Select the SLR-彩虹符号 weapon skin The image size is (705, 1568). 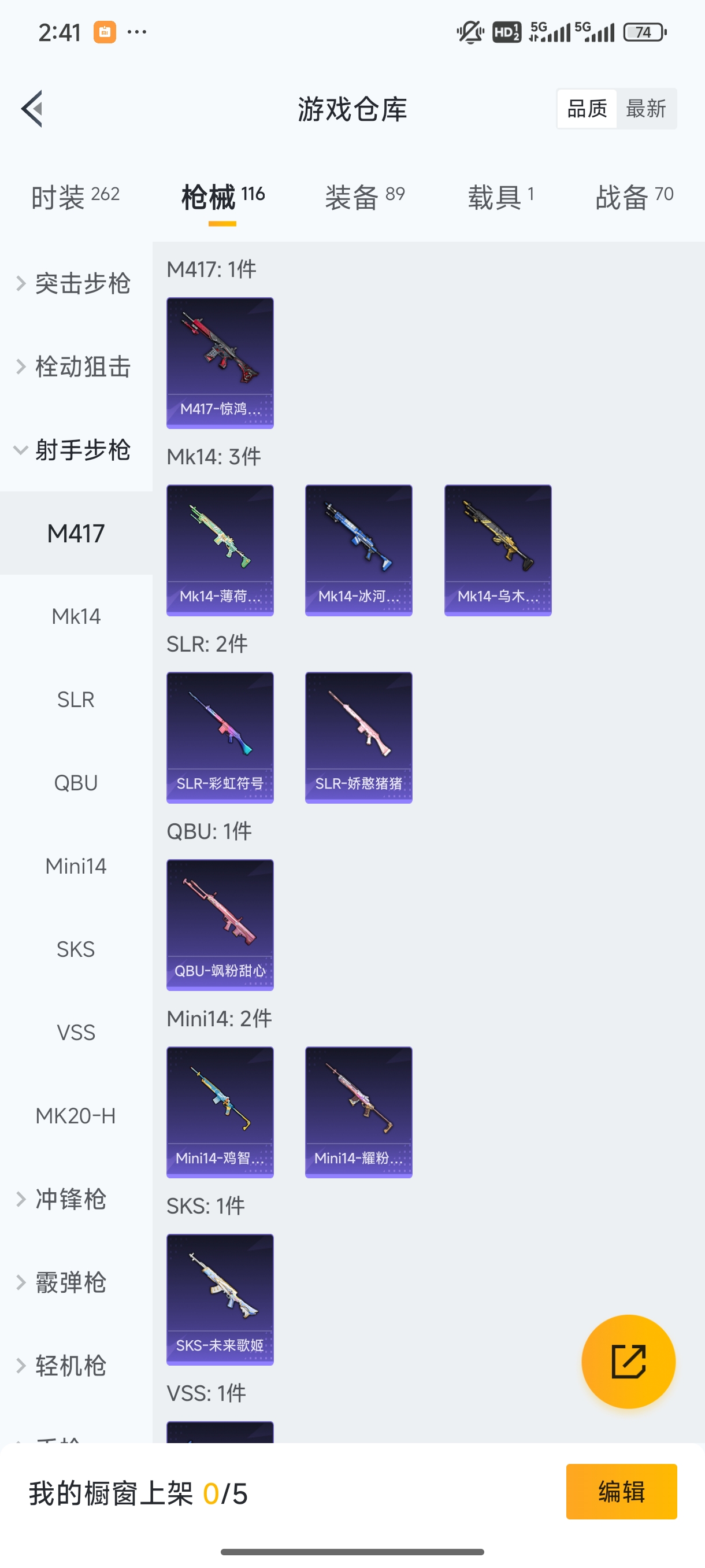click(x=220, y=738)
